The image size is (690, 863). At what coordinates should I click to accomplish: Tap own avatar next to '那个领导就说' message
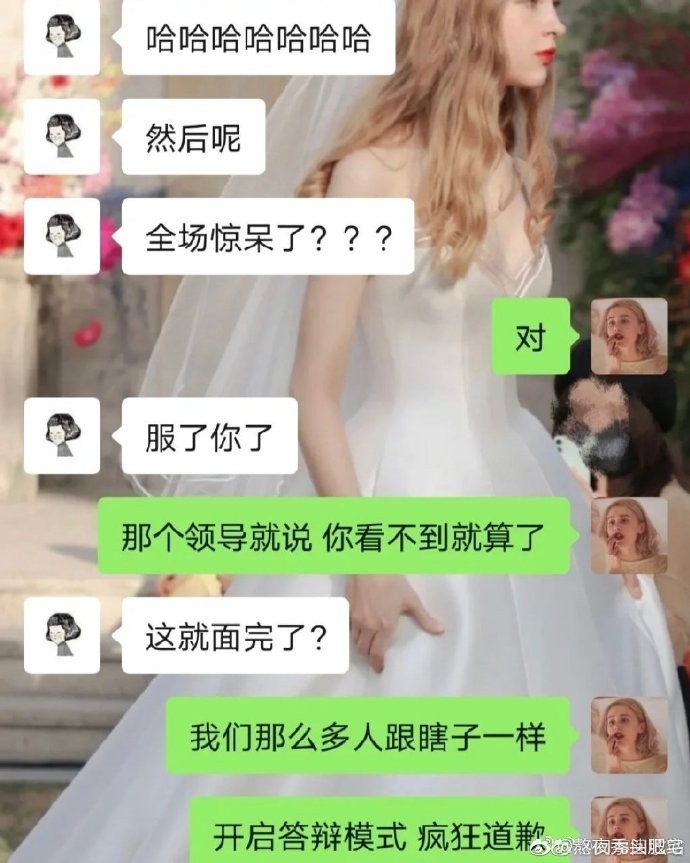629,536
